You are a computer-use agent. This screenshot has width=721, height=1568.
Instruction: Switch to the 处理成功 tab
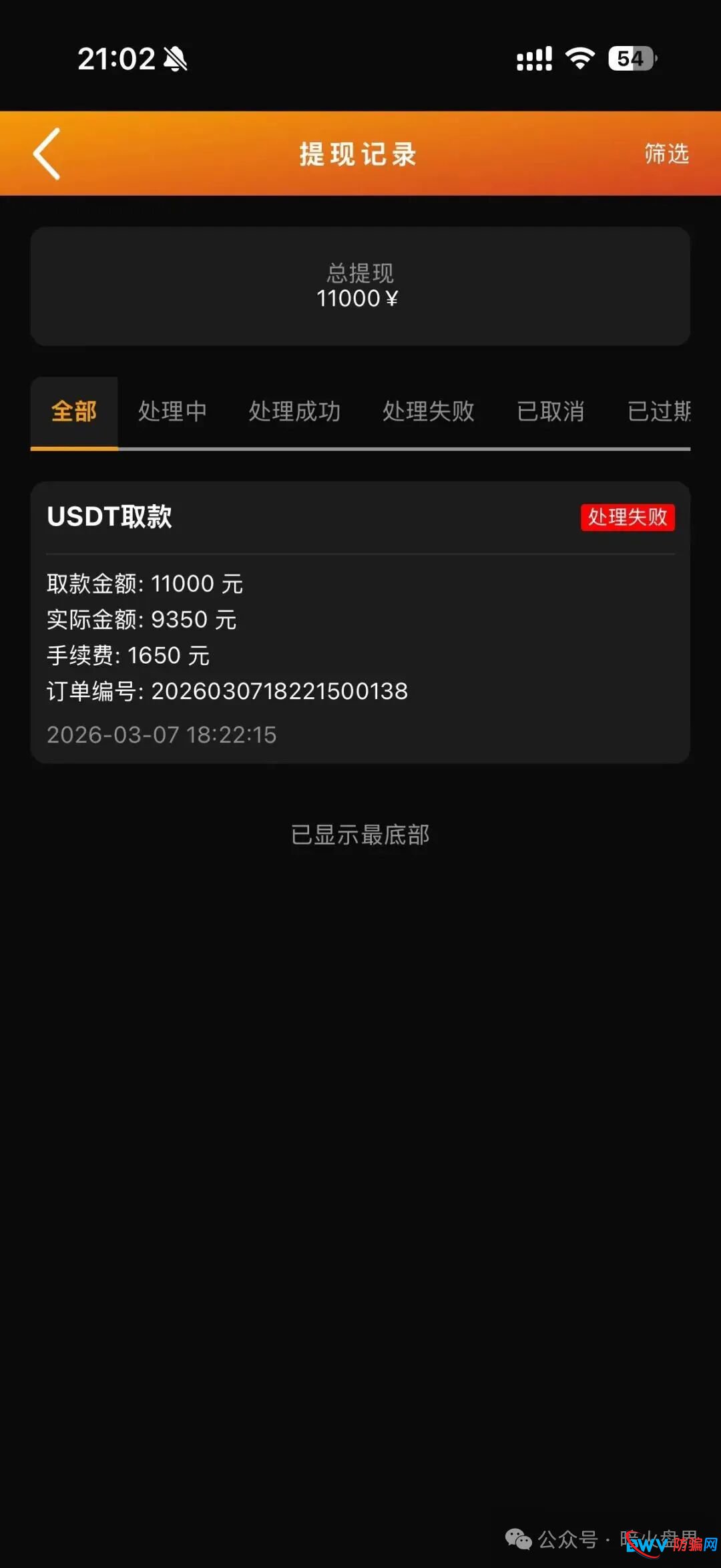coord(295,411)
